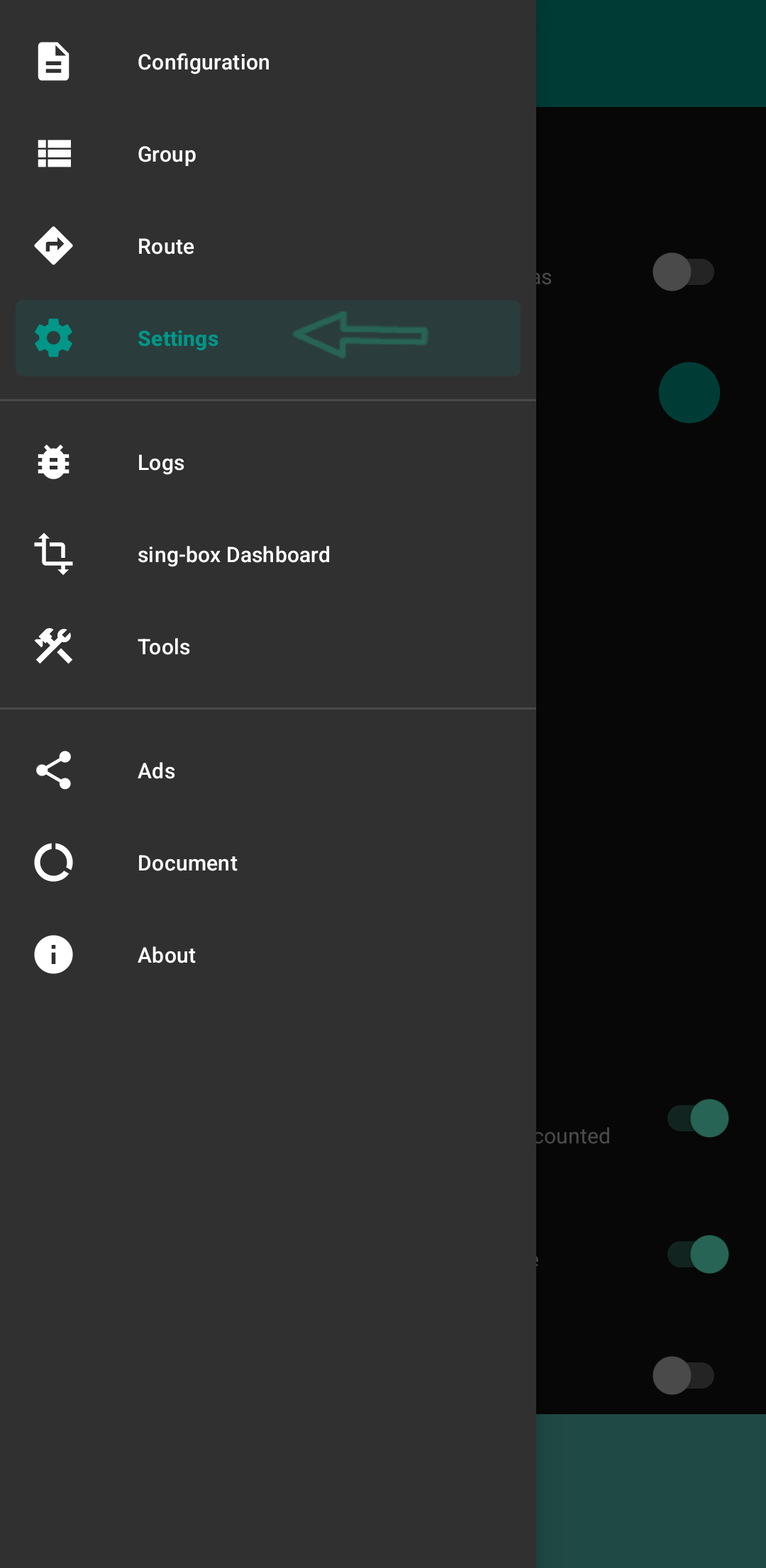This screenshot has width=766, height=1568.
Task: Tap the Ads entry
Action: click(156, 771)
